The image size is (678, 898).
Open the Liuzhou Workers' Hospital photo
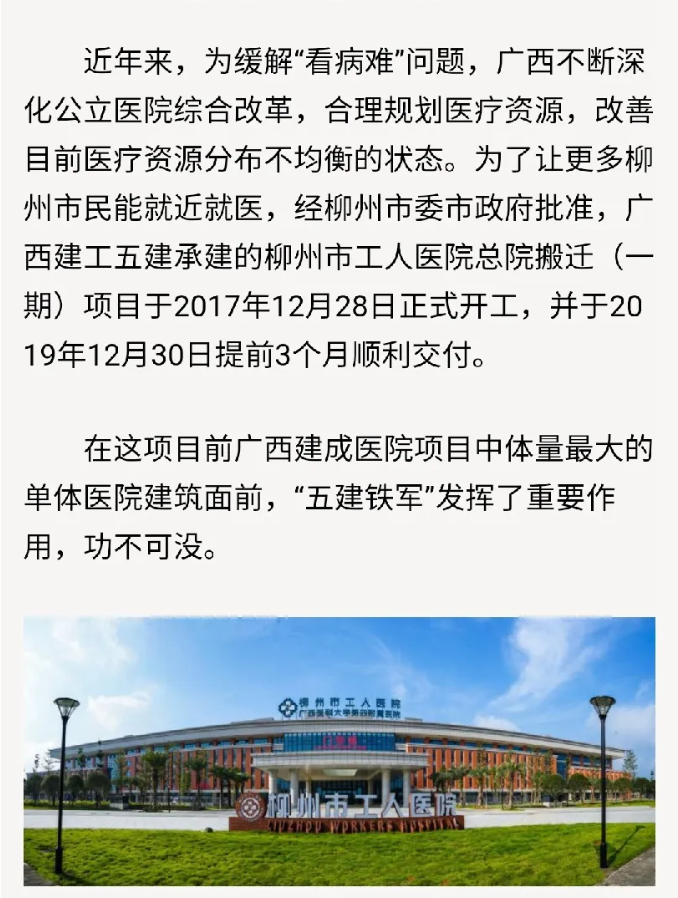coord(339,751)
